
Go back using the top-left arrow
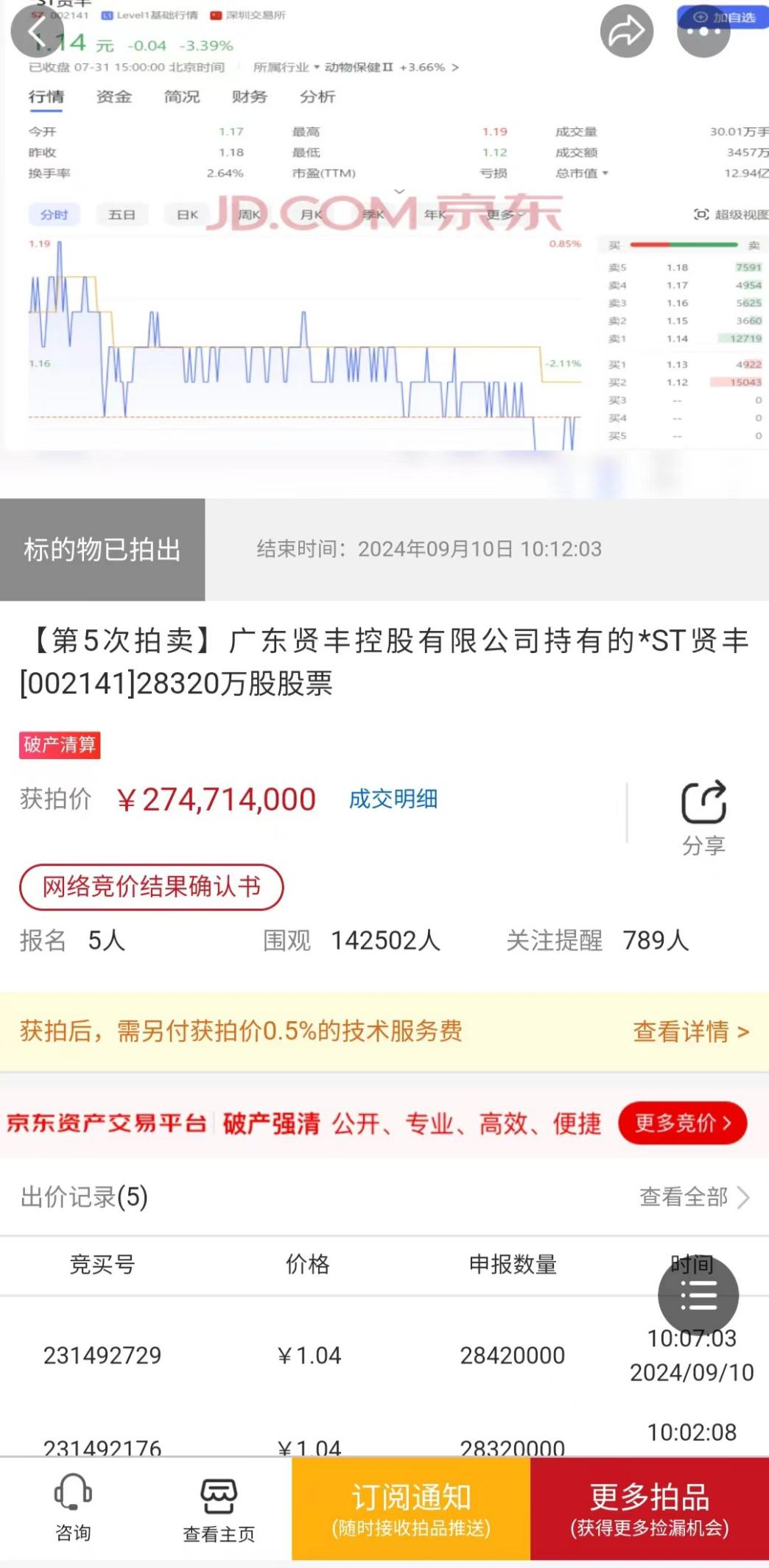pos(37,31)
